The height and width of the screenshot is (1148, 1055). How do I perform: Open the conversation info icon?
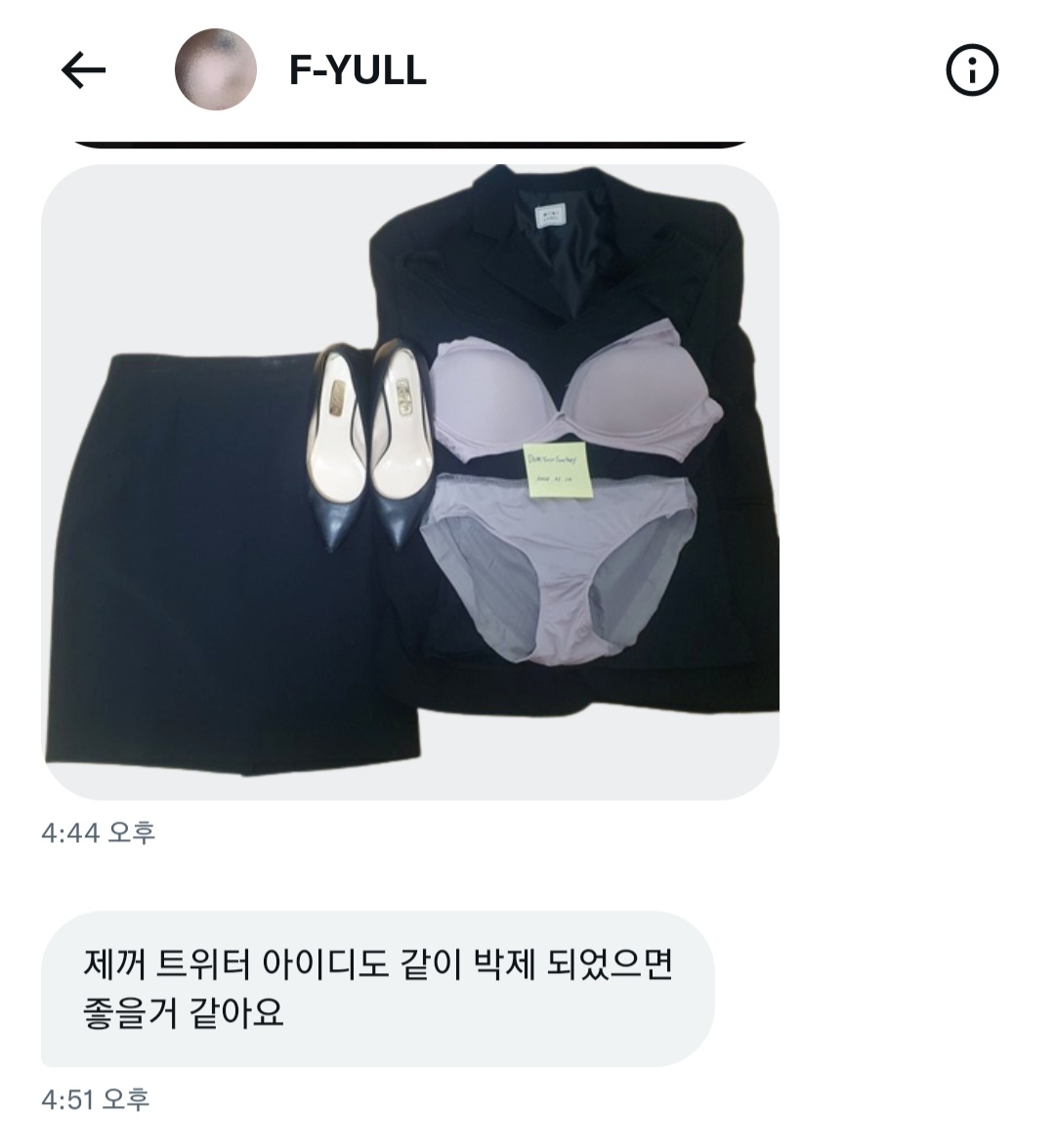(972, 70)
